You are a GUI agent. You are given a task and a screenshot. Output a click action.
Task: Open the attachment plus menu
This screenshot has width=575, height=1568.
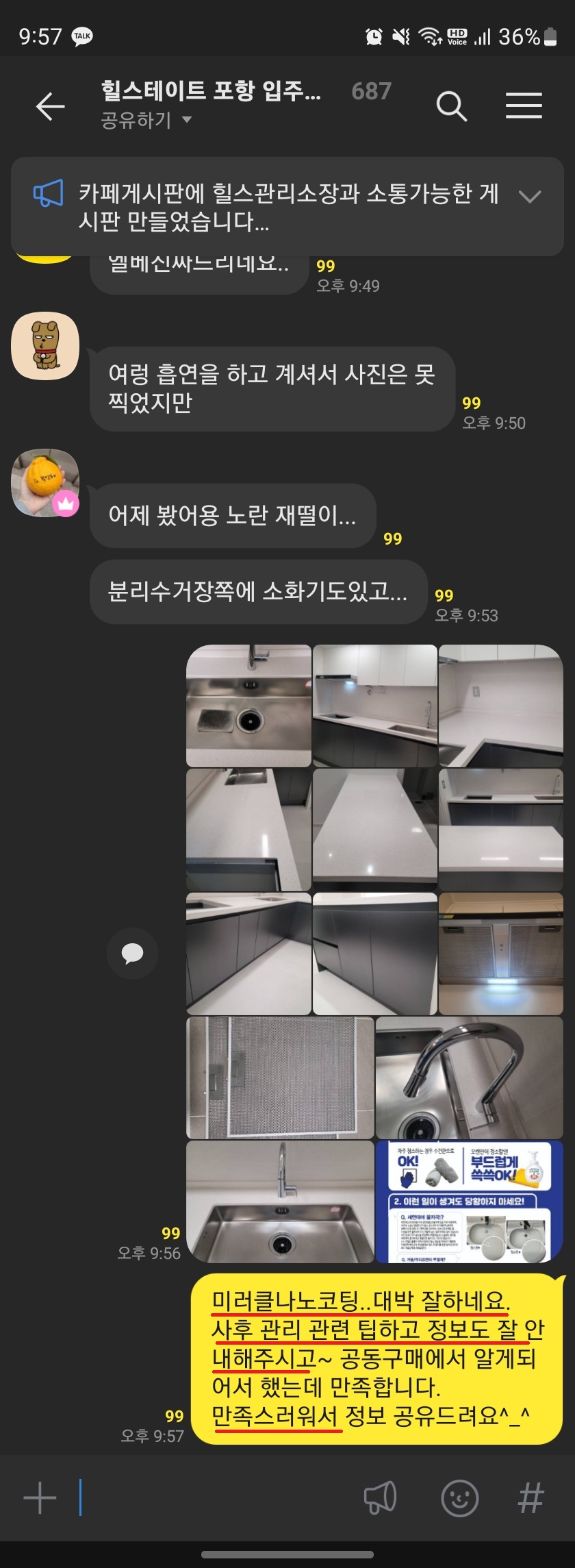click(40, 1497)
